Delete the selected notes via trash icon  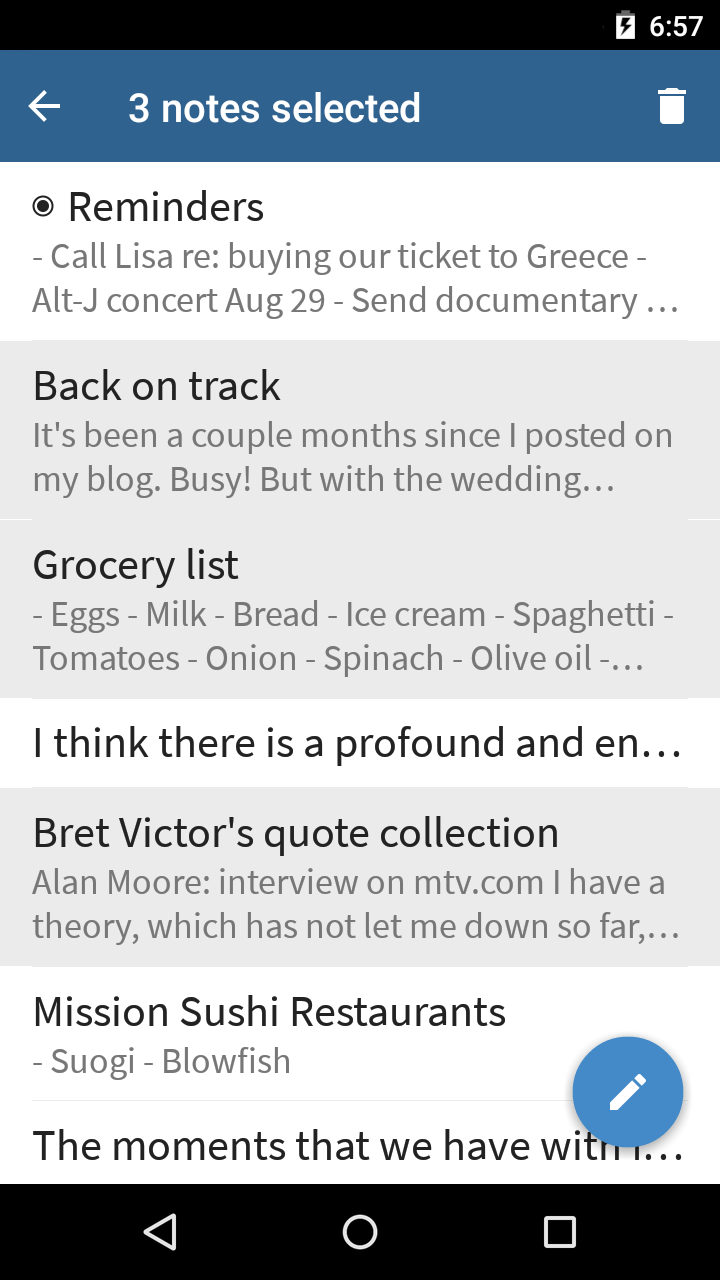(672, 107)
